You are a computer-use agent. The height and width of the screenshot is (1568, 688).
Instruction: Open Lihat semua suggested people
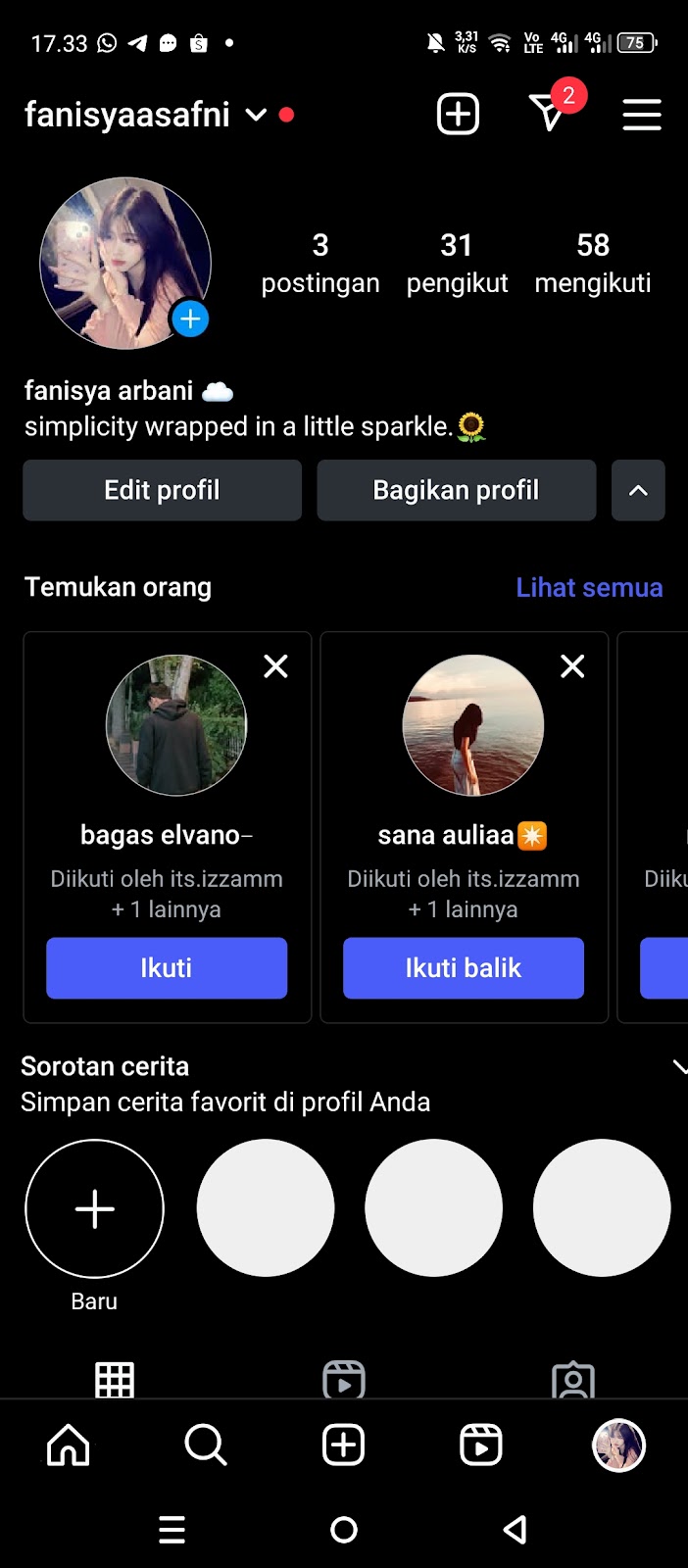(x=589, y=587)
